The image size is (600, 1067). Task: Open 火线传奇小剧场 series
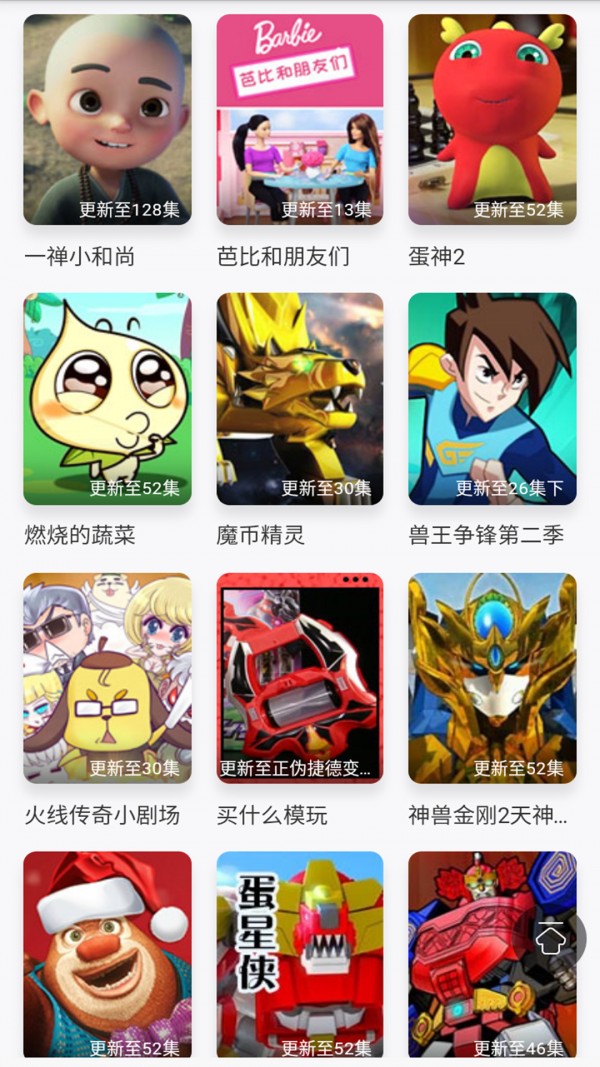pyautogui.click(x=107, y=677)
